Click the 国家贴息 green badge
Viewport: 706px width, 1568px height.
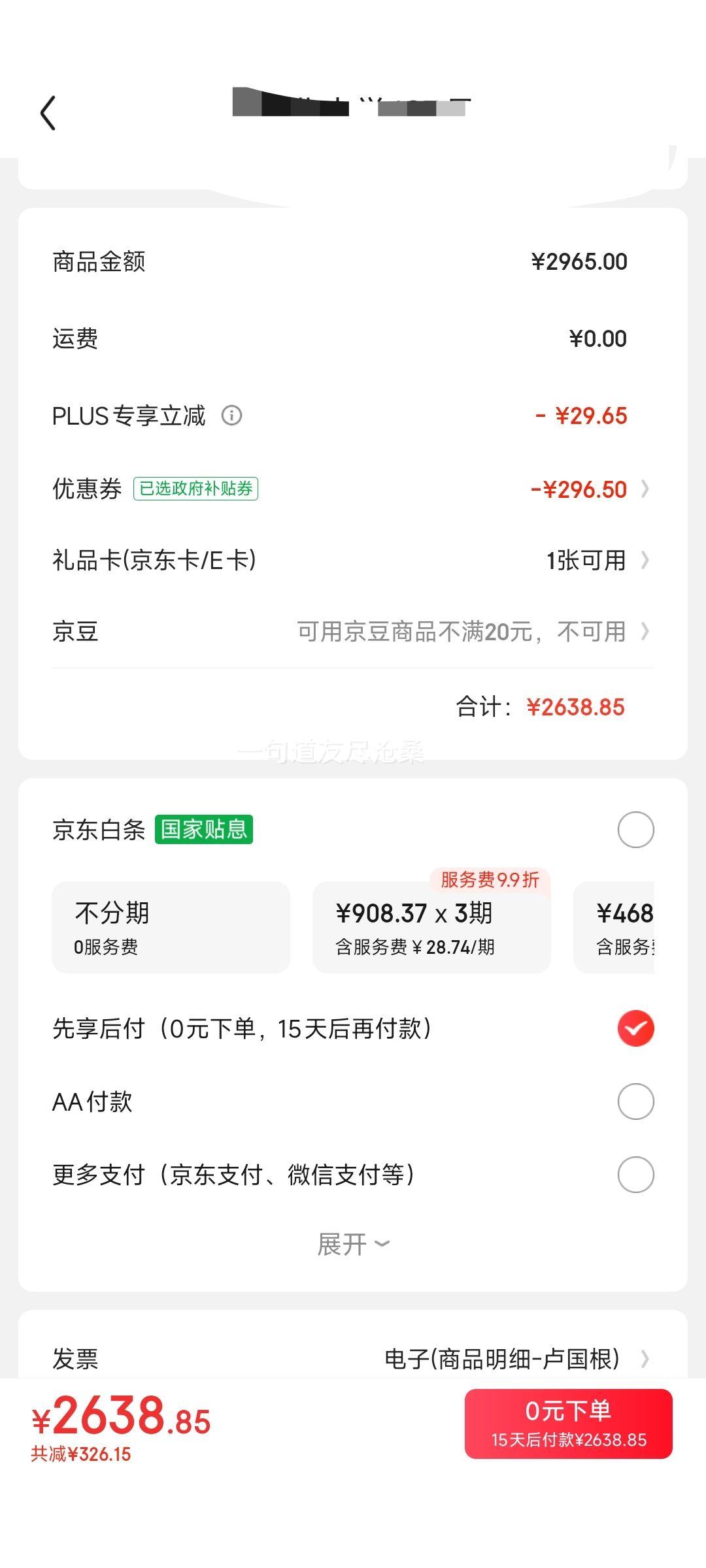(204, 828)
